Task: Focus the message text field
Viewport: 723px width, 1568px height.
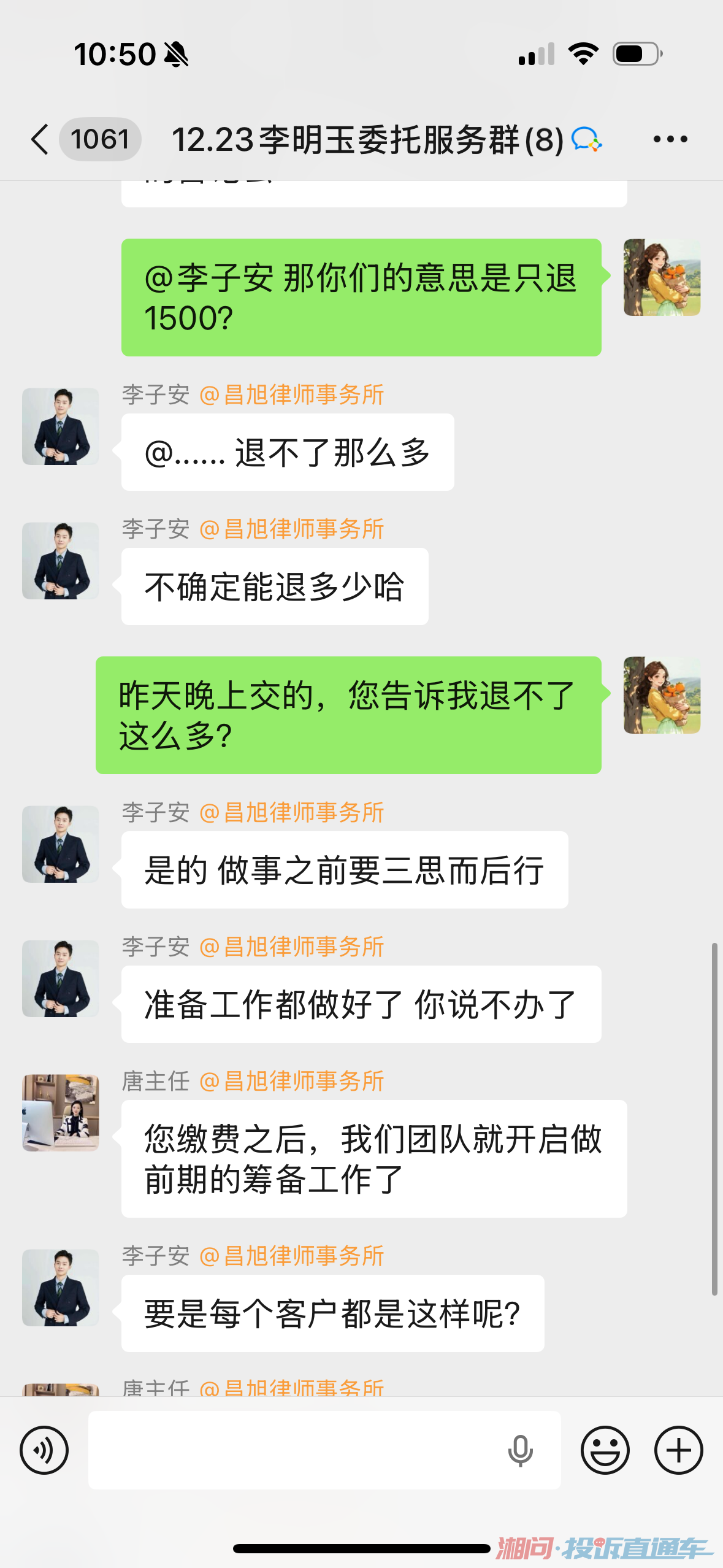Action: click(294, 1450)
